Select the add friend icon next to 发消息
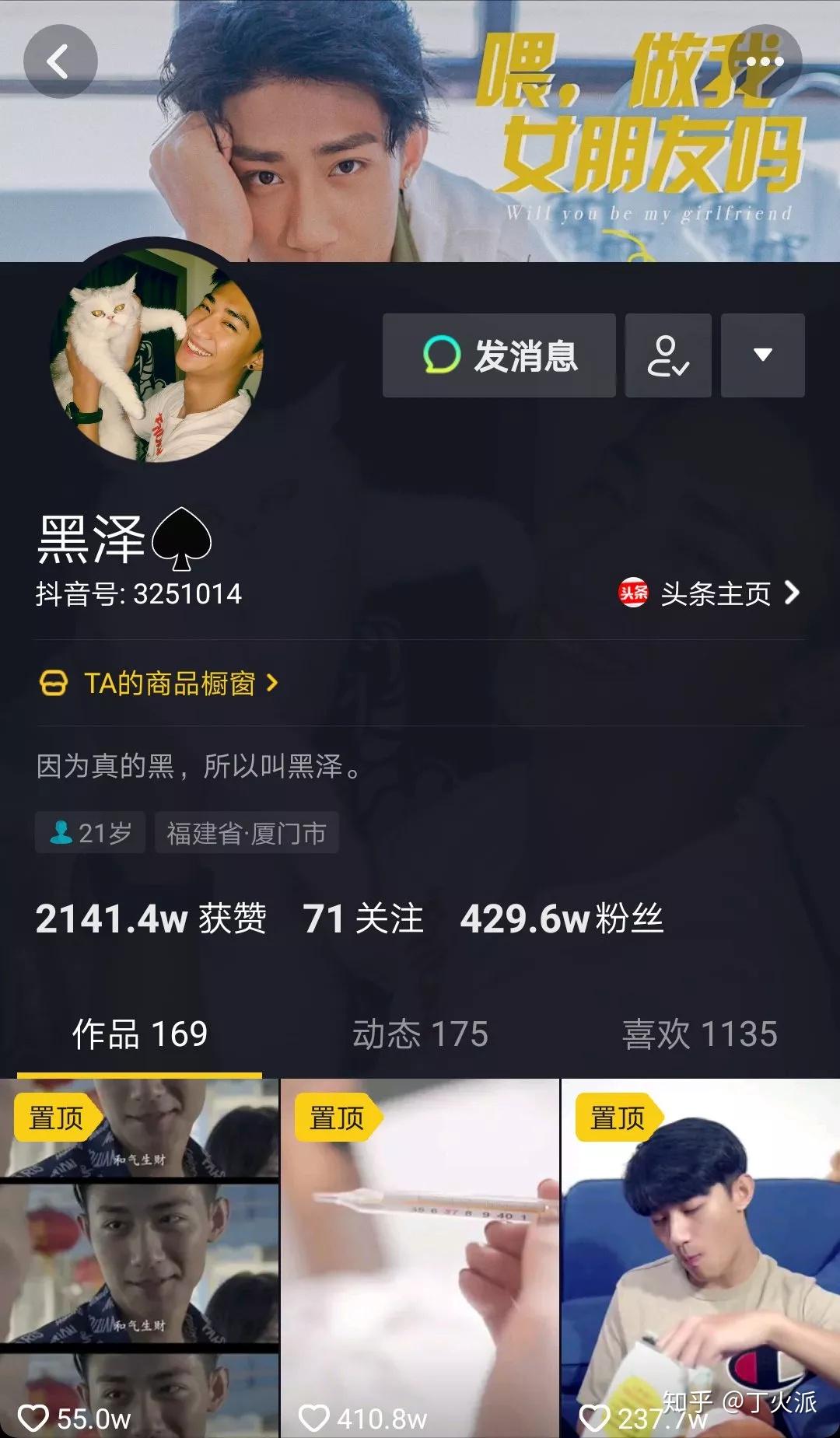 667,356
